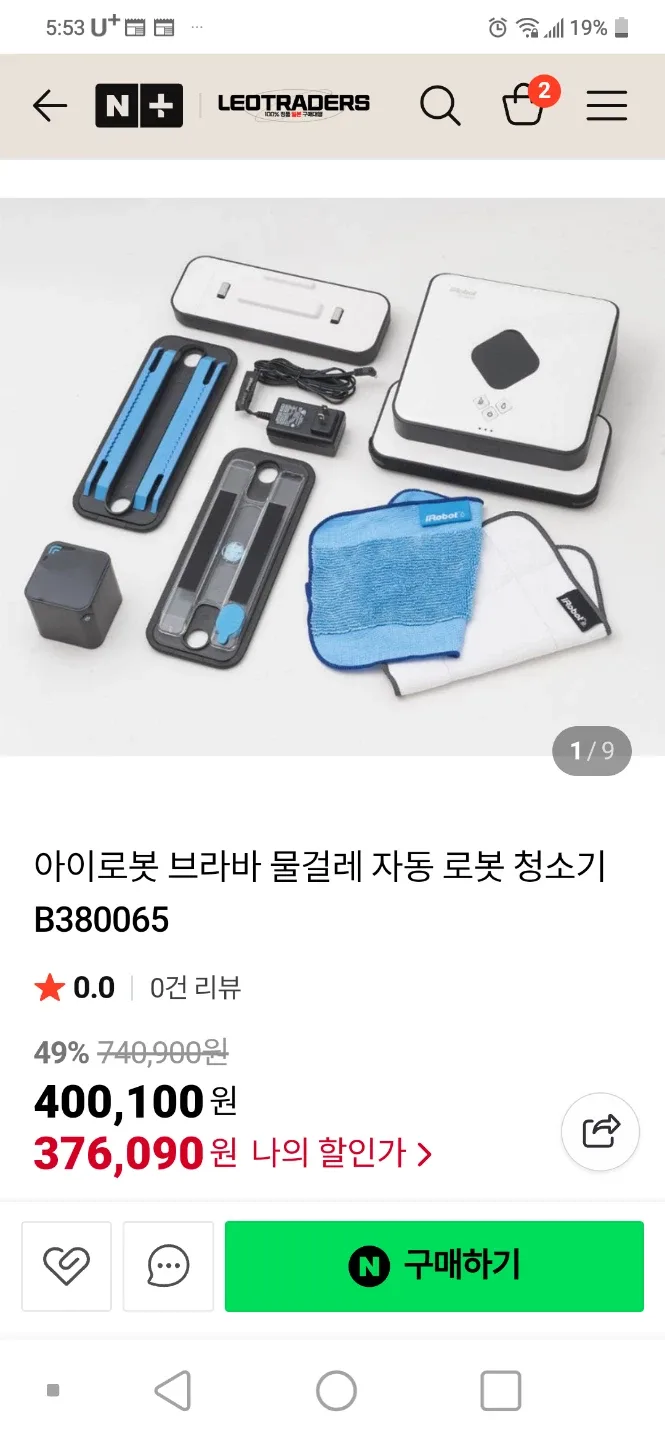Open chat inquiry with seller

click(x=168, y=1266)
